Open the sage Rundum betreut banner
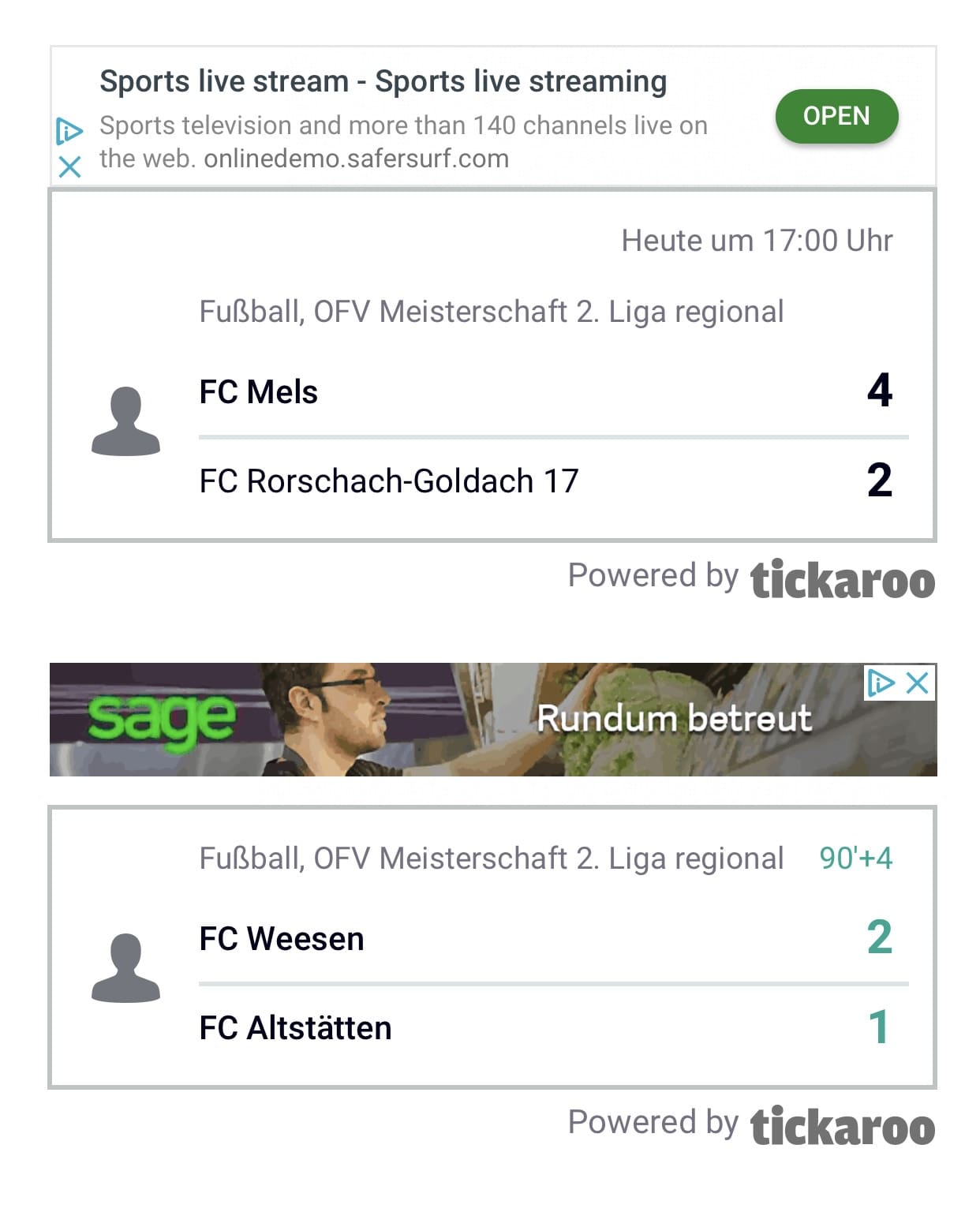 point(473,720)
